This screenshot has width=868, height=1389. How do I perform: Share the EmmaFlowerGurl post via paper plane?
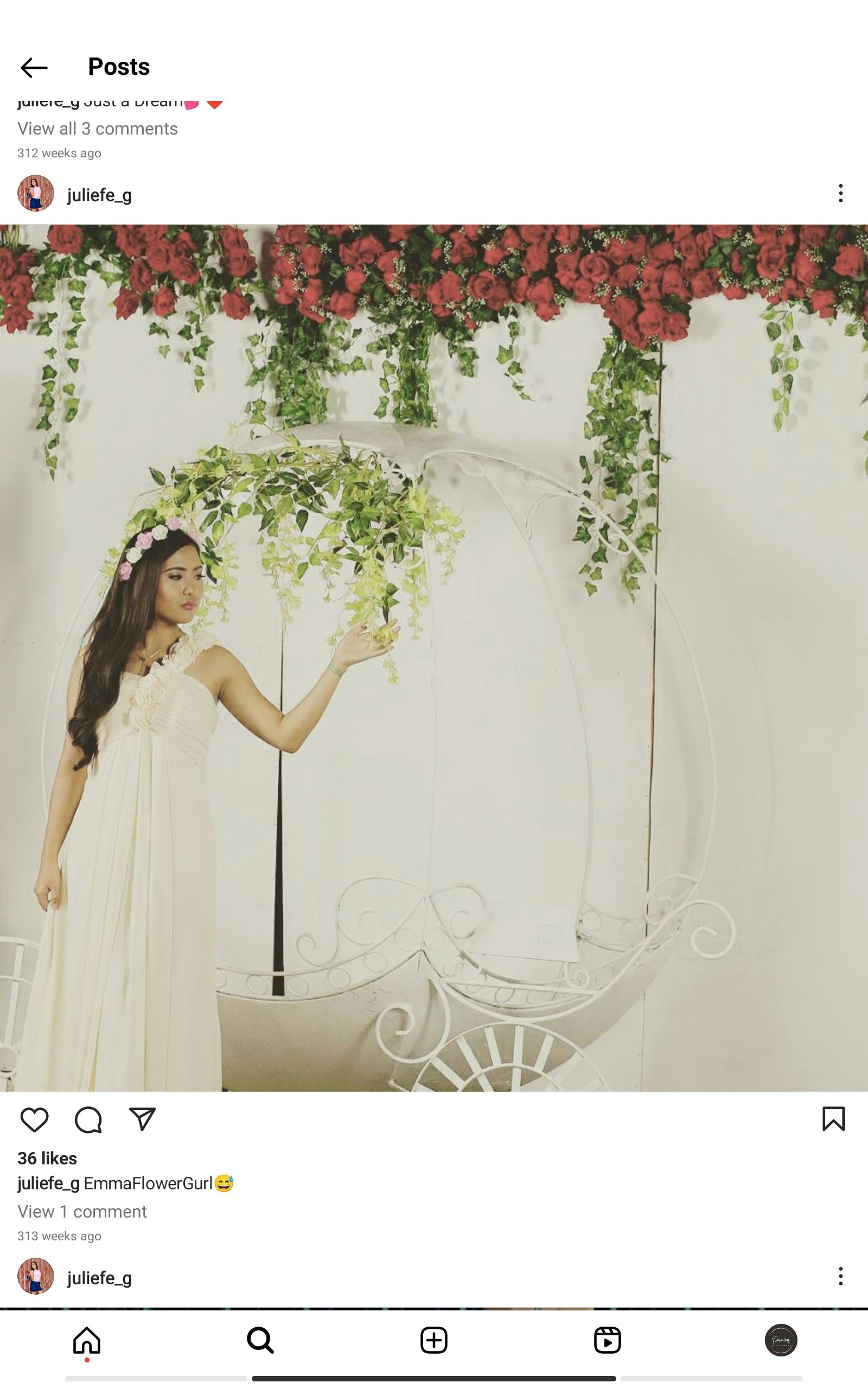142,1119
